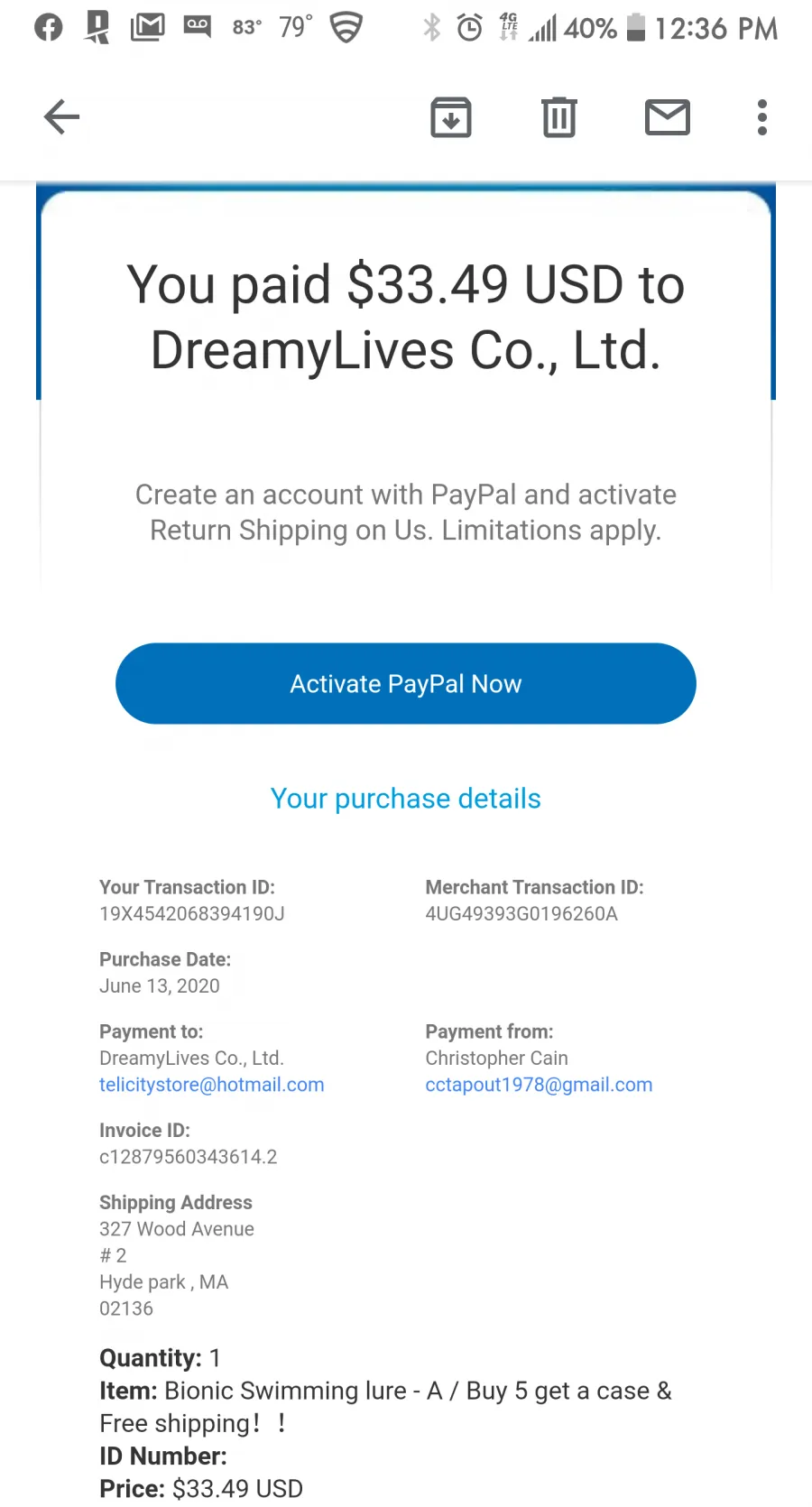
Task: Archive this email
Action: (x=451, y=117)
